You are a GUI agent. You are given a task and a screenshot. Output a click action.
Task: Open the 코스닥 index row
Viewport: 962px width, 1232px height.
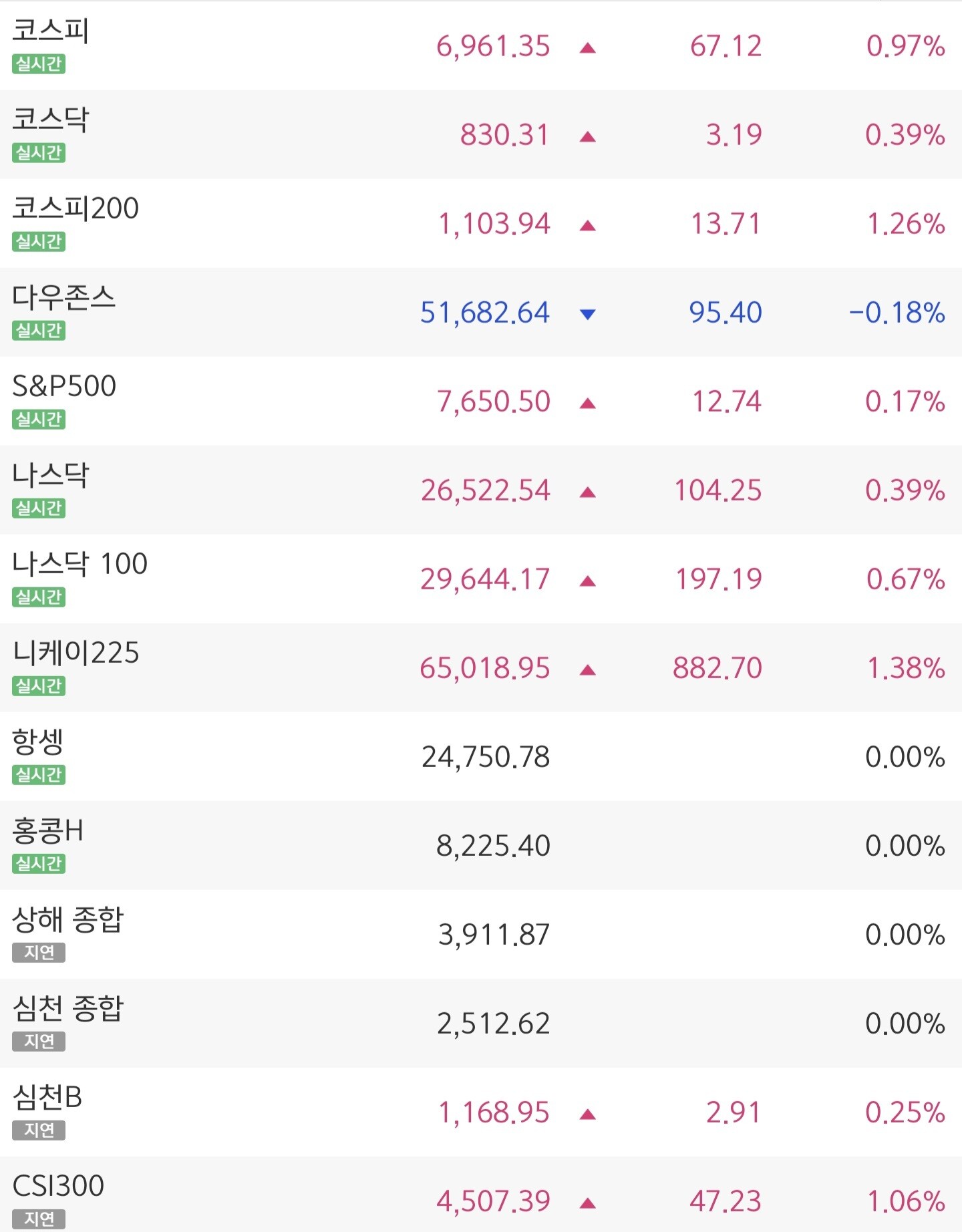[x=481, y=134]
